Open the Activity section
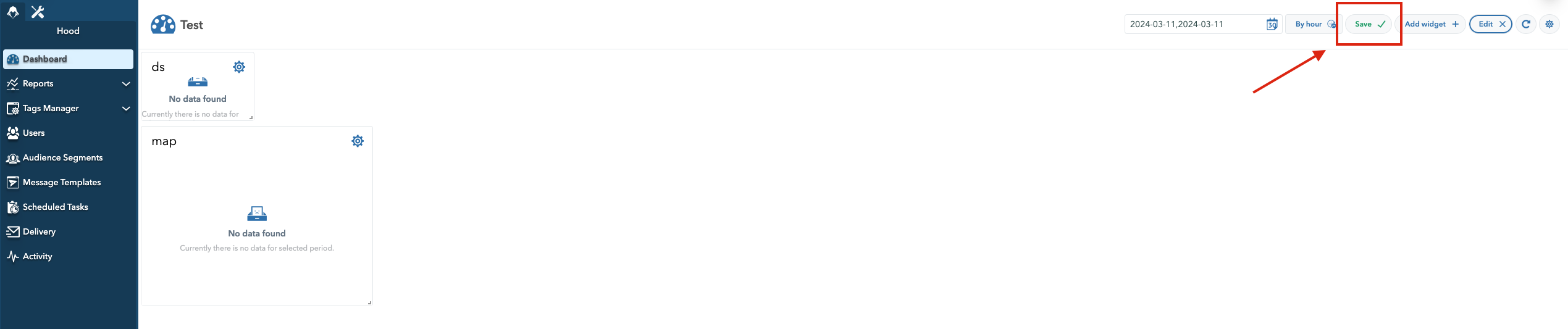This screenshot has width=1568, height=329. (x=37, y=256)
